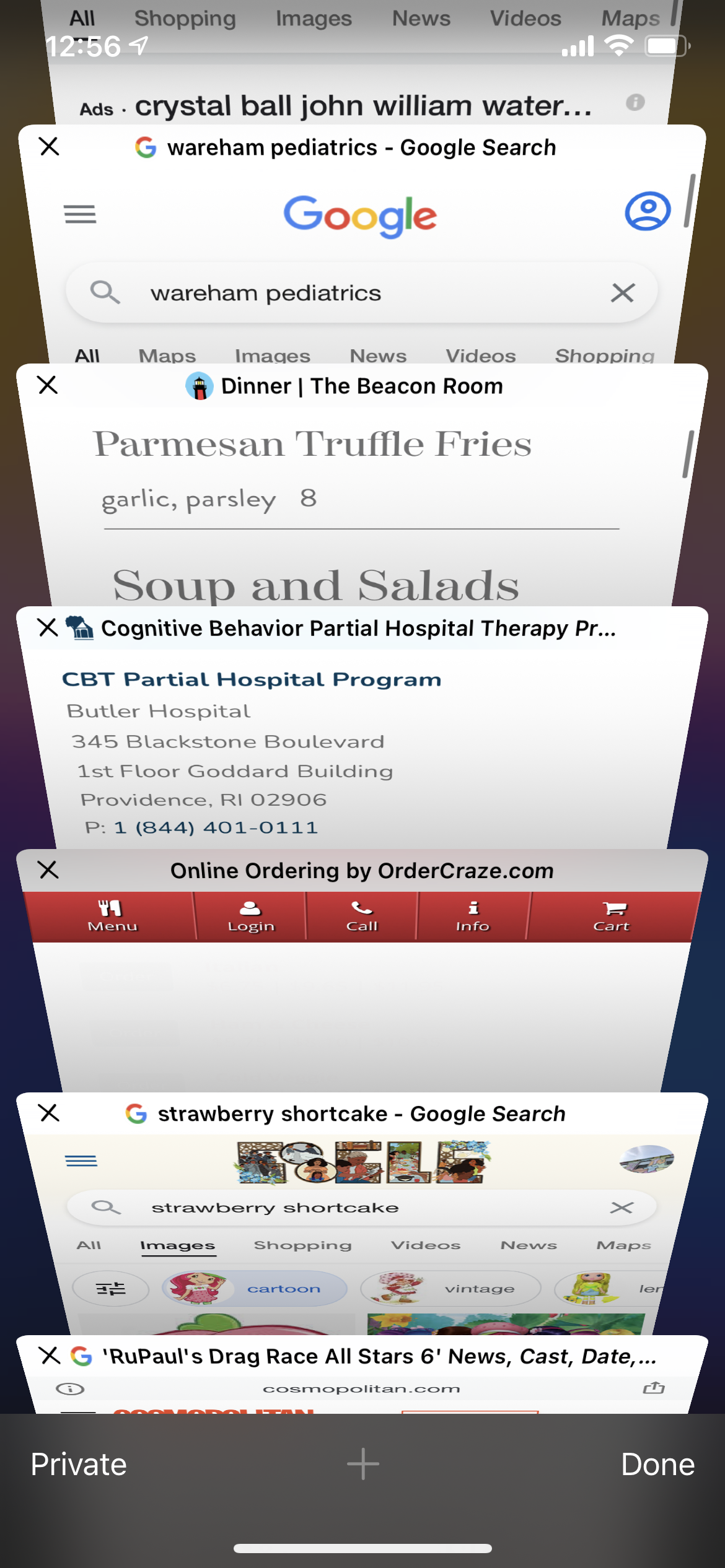Open the crystal ball search tab
This screenshot has height=1568, width=725.
tap(362, 93)
